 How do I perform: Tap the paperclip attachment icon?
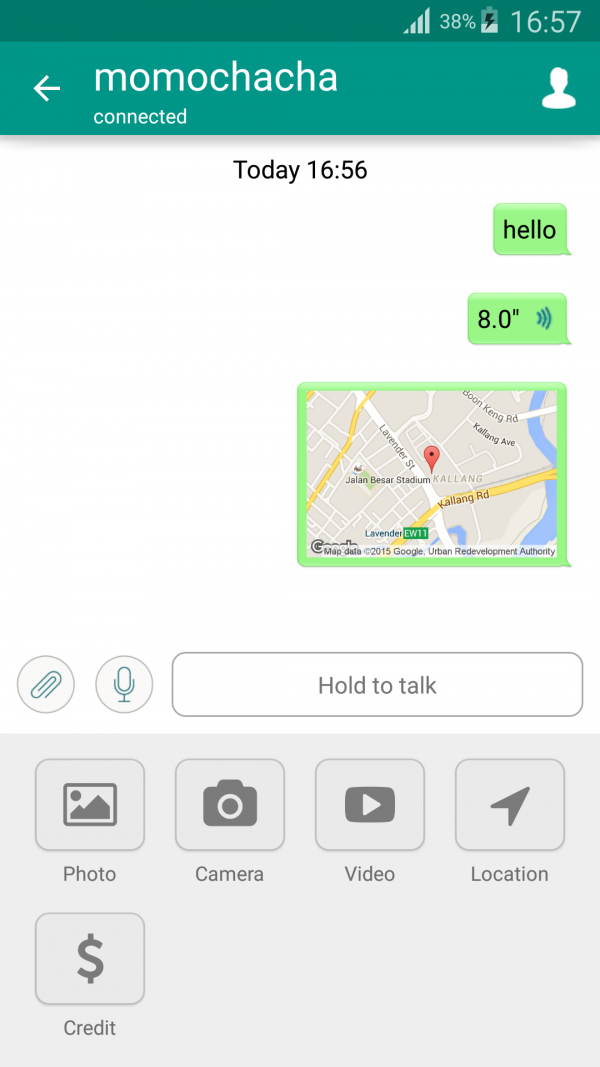click(46, 685)
